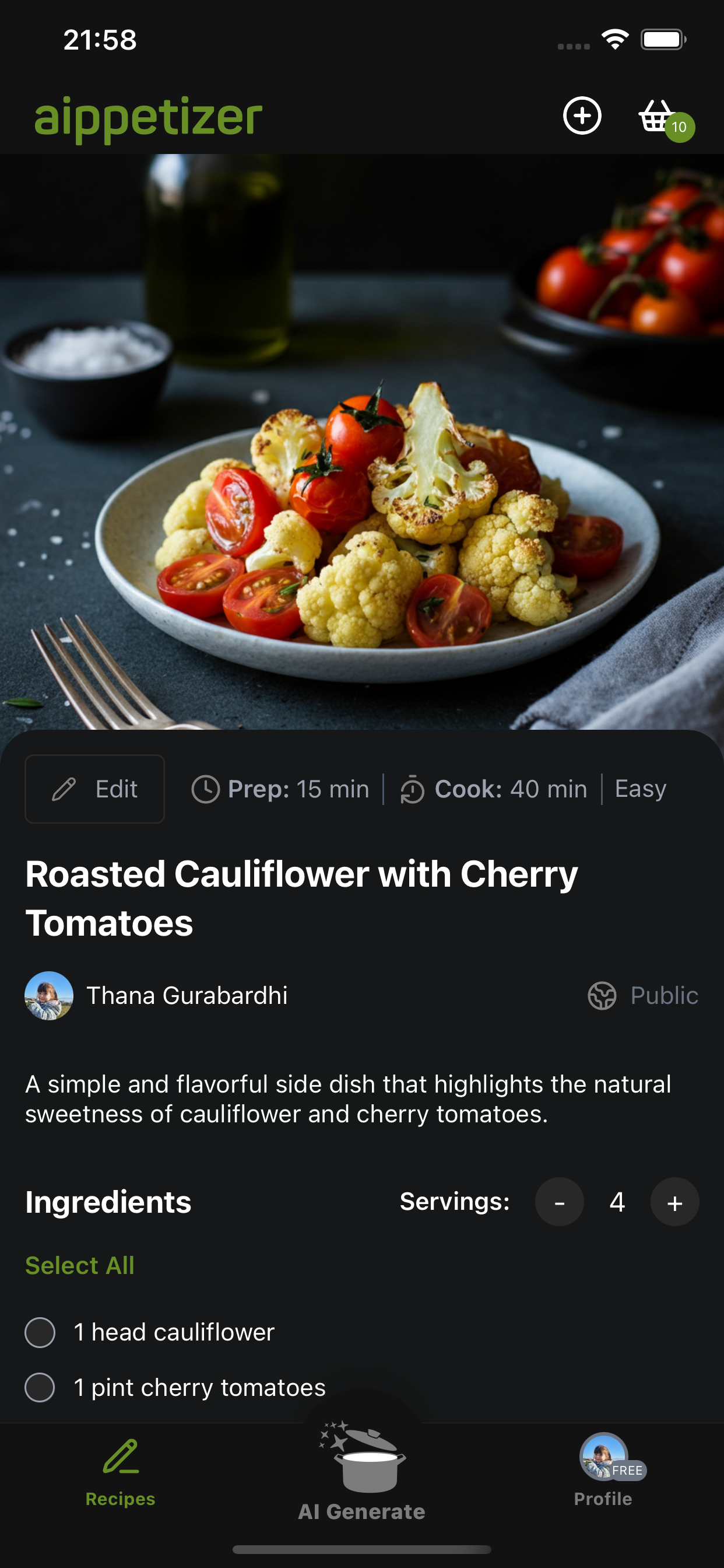Select all ingredients
The height and width of the screenshot is (1568, 724).
click(80, 1266)
